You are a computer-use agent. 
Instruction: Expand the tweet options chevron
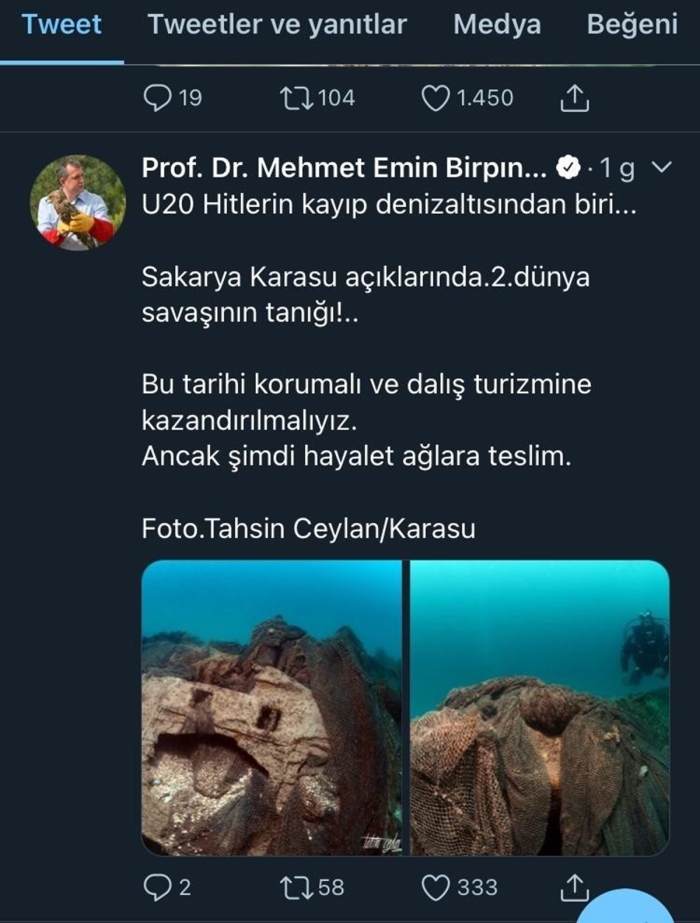click(662, 169)
